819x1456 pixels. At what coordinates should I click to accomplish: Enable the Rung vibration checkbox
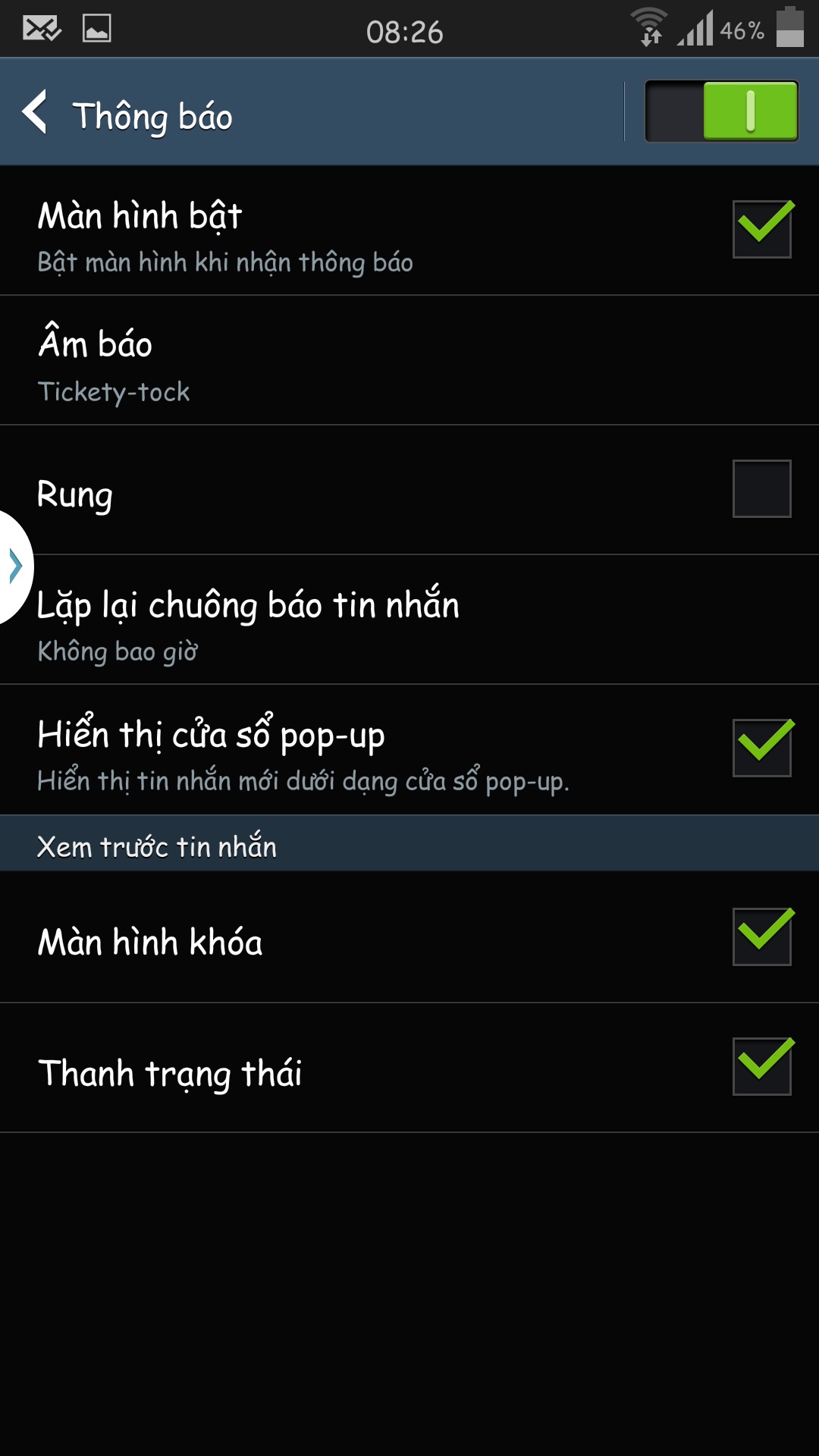pyautogui.click(x=762, y=489)
